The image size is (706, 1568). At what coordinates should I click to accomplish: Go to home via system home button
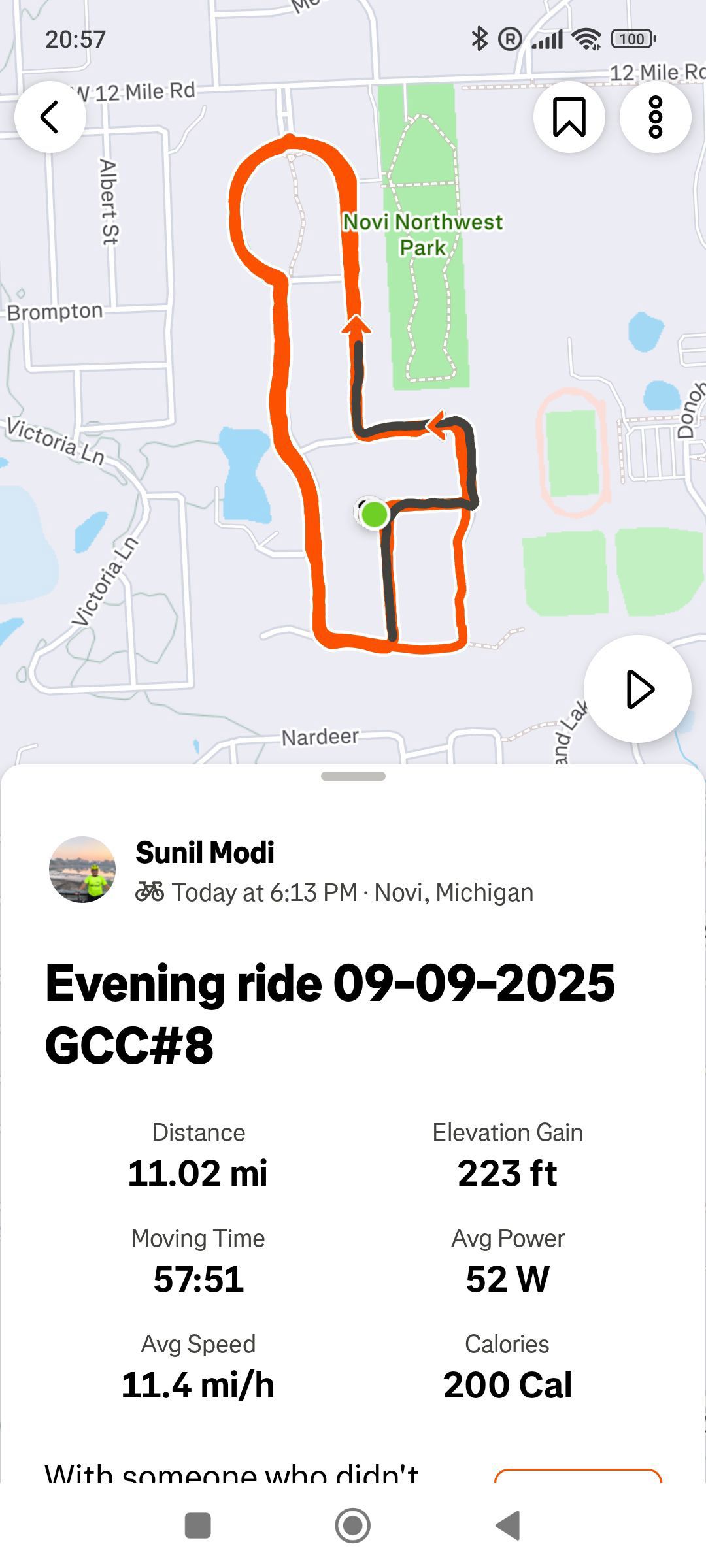coord(353,1526)
